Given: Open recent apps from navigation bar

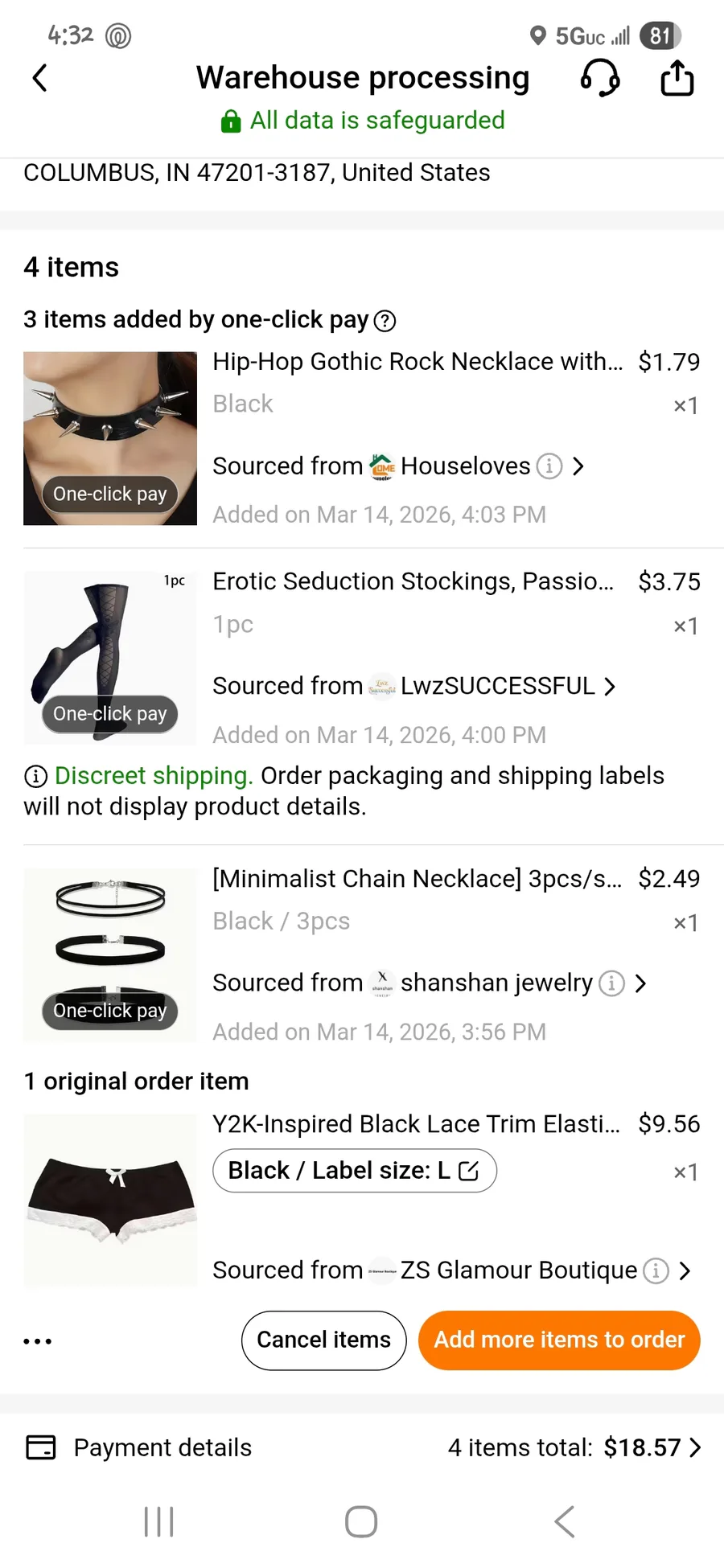Looking at the screenshot, I should point(158,1521).
